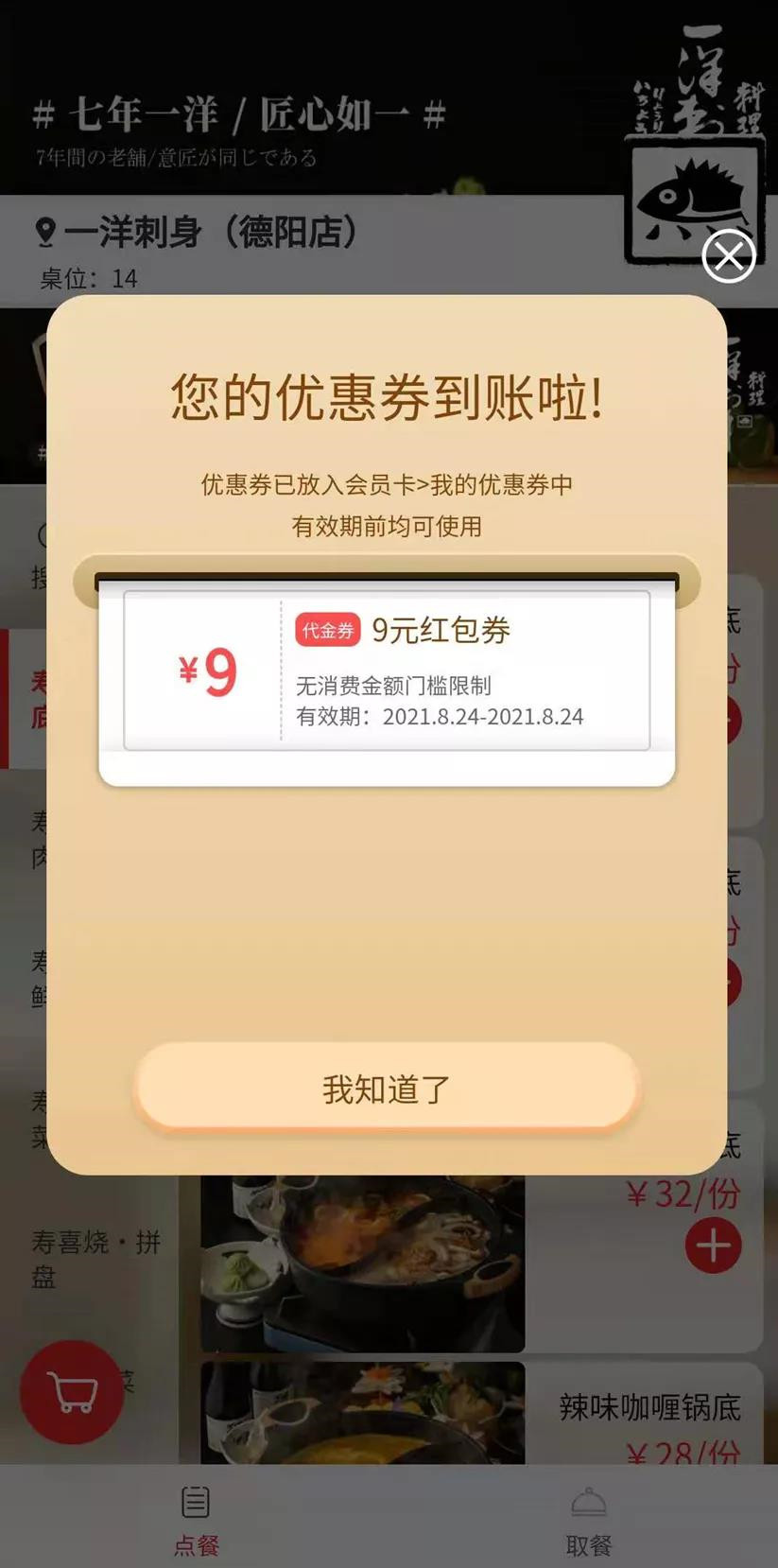Close the coupon popup with the X icon
Image resolution: width=778 pixels, height=1568 pixels.
pyautogui.click(x=728, y=255)
